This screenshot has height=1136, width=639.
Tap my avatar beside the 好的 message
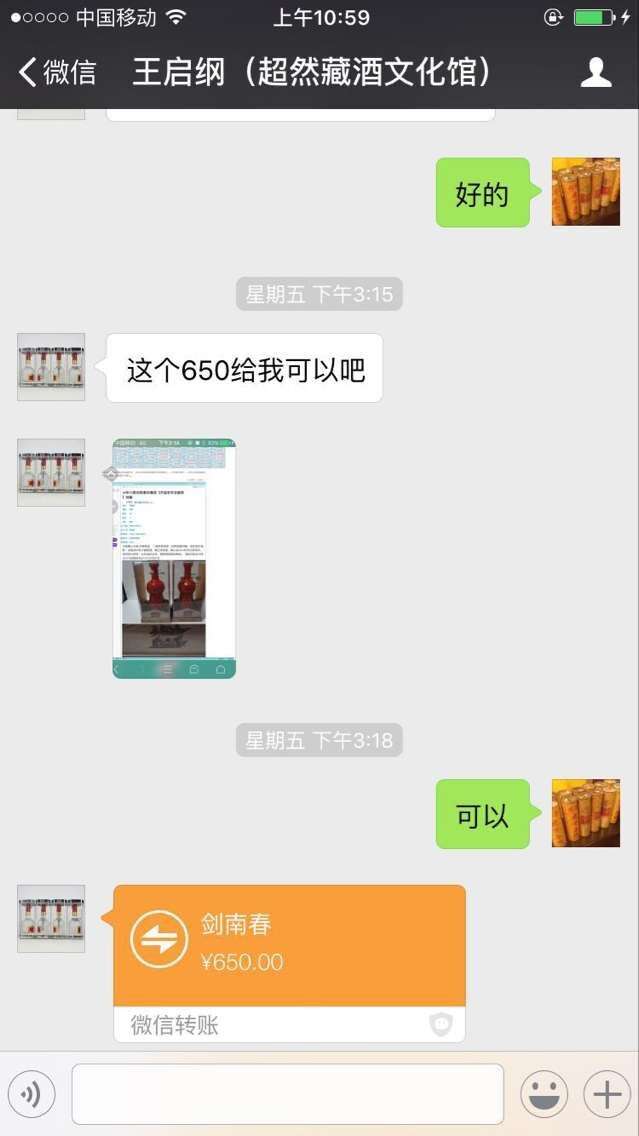586,192
